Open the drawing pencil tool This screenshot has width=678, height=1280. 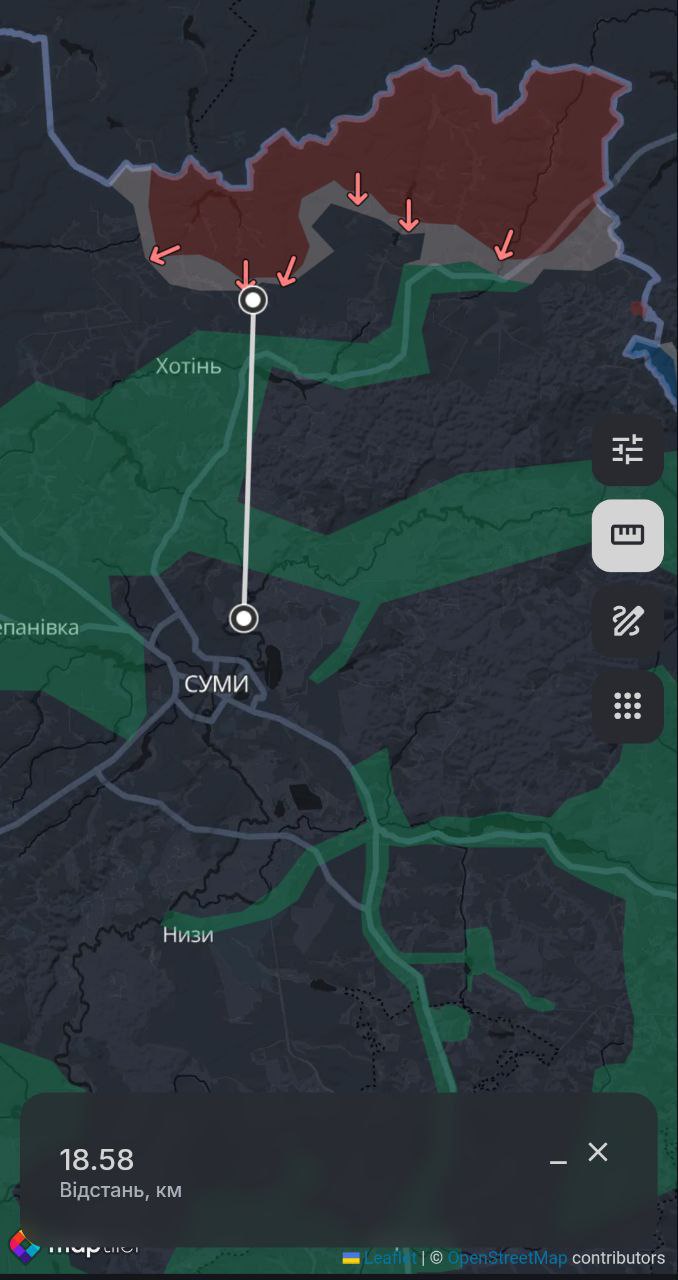tap(627, 621)
